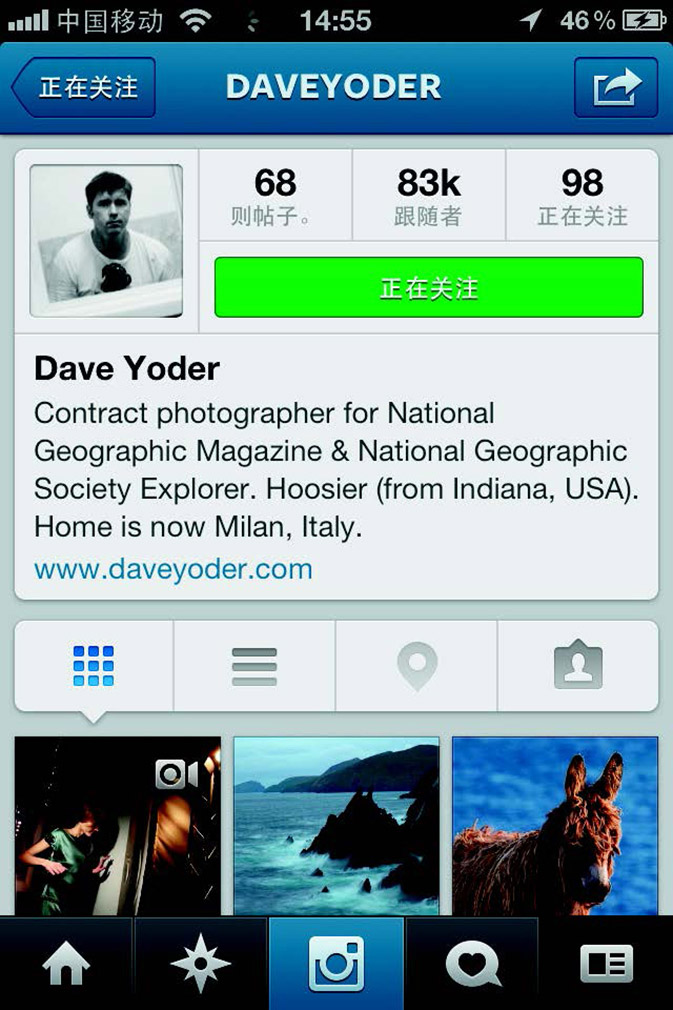Open the photo map tab

pyautogui.click(x=416, y=666)
